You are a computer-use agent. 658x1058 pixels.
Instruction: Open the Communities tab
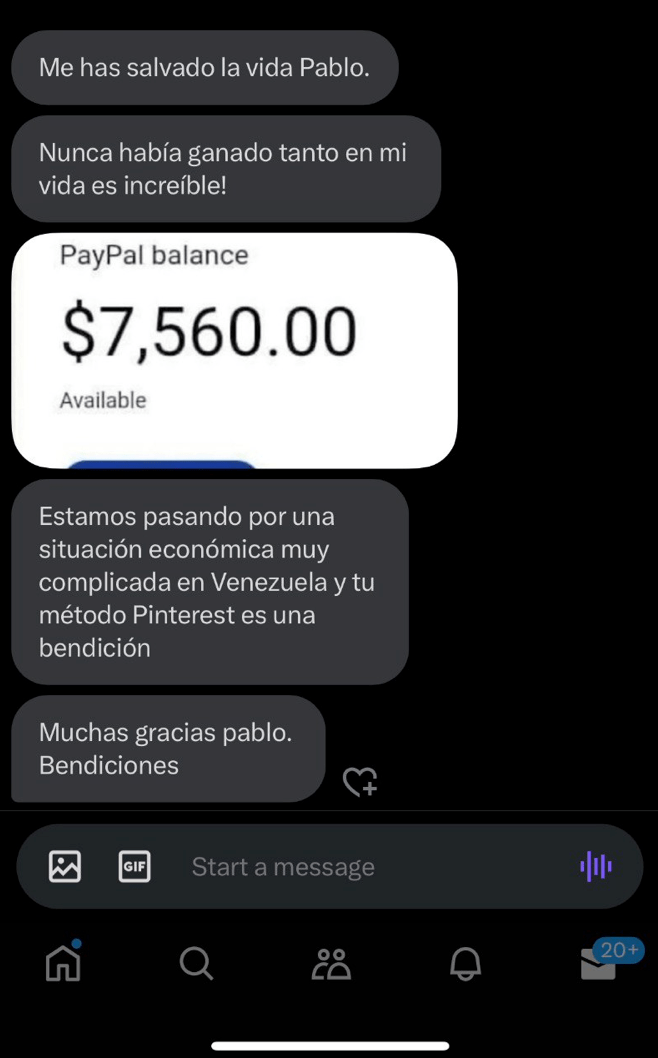click(331, 963)
